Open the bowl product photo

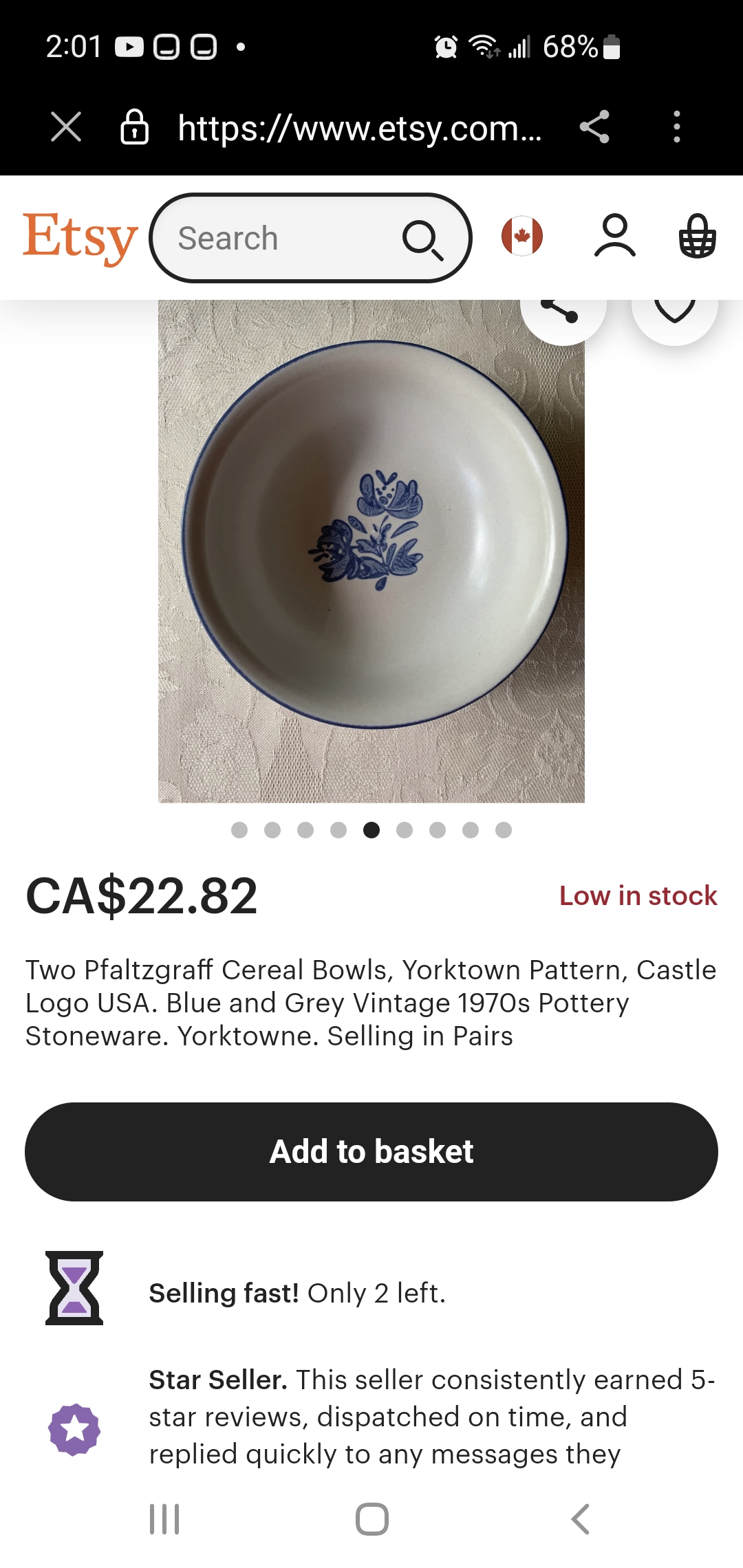coord(371,550)
